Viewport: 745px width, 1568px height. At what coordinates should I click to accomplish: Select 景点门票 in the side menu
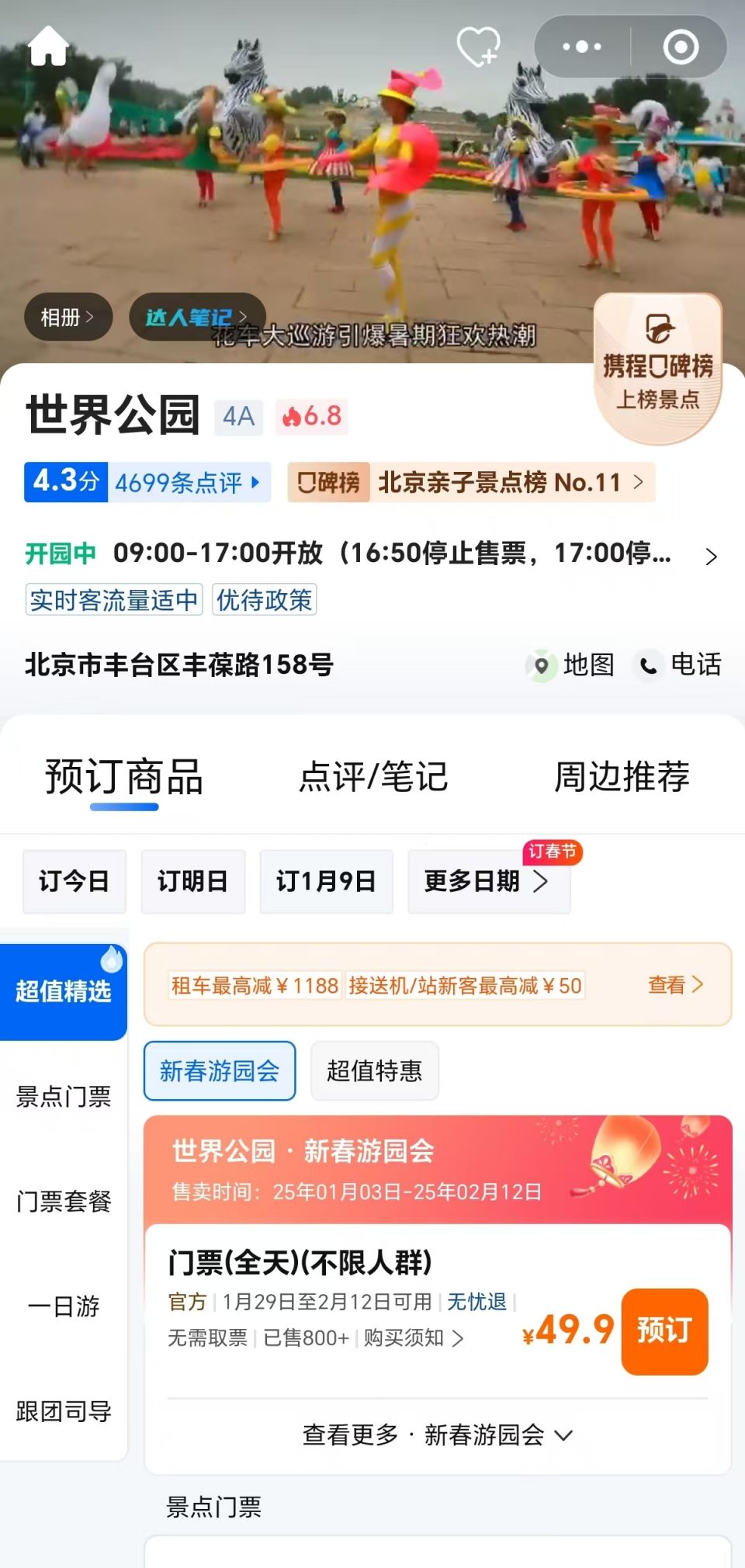tap(64, 1097)
